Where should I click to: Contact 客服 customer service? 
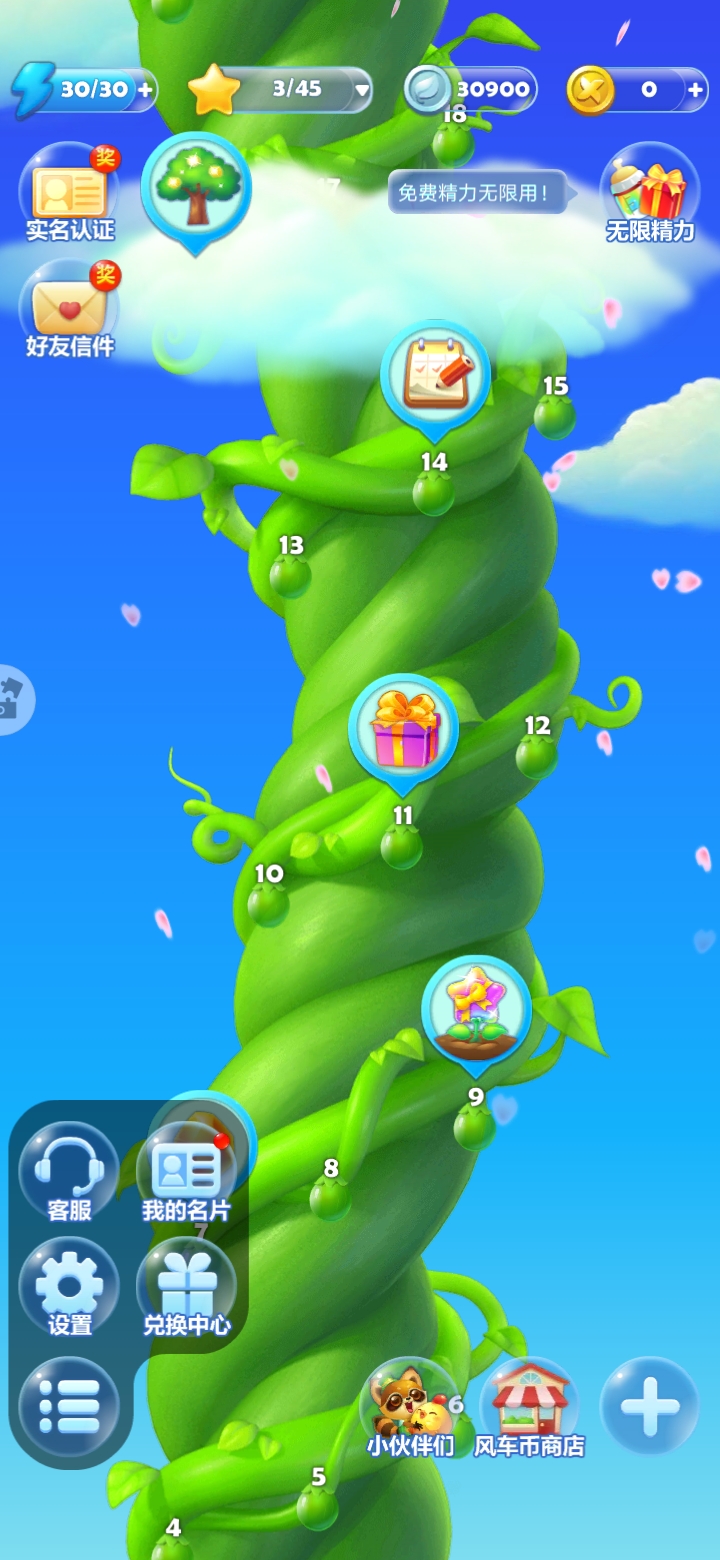click(x=69, y=1172)
